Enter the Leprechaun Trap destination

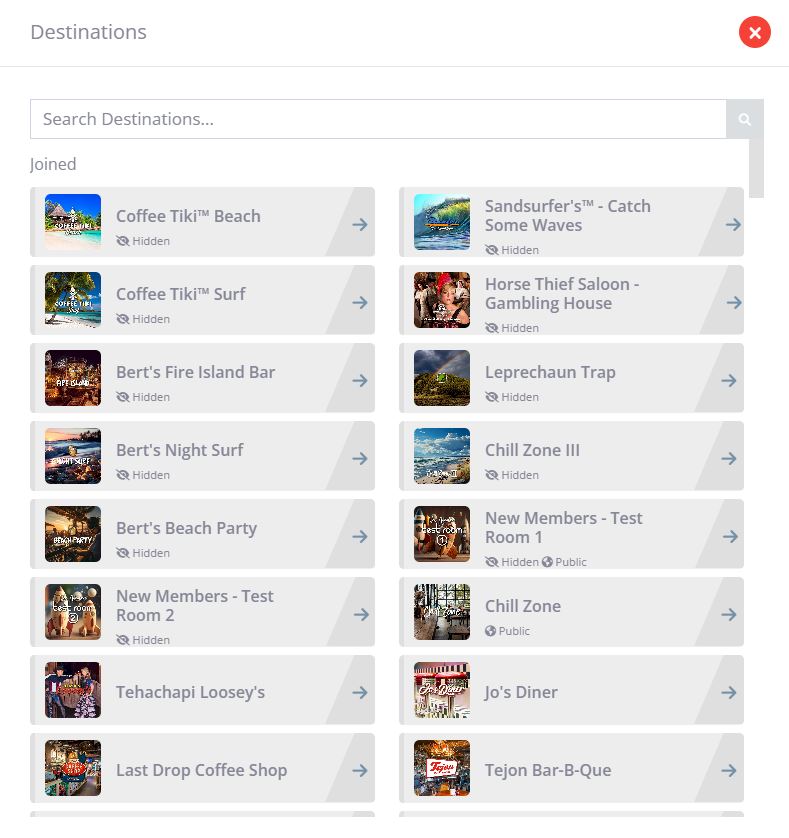click(572, 379)
